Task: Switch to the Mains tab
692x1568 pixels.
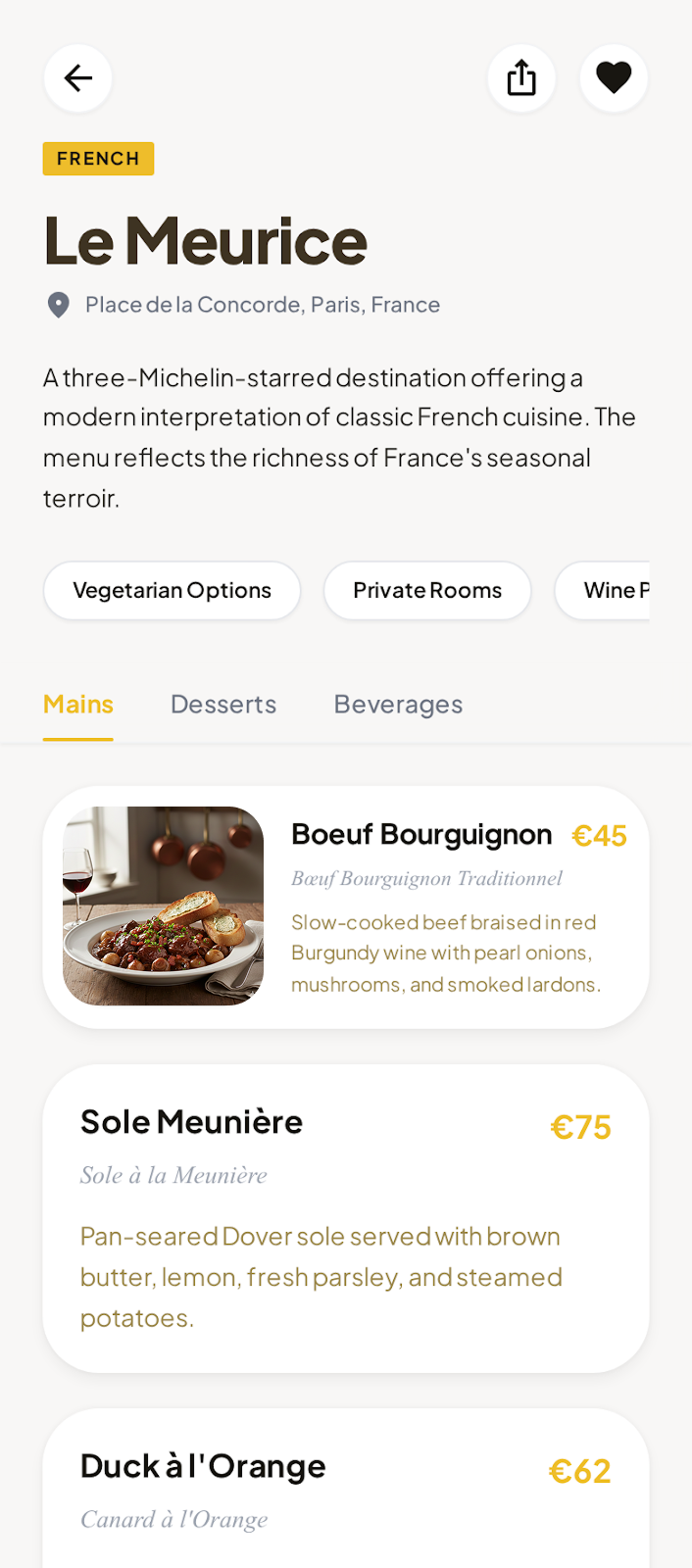Action: 78,705
